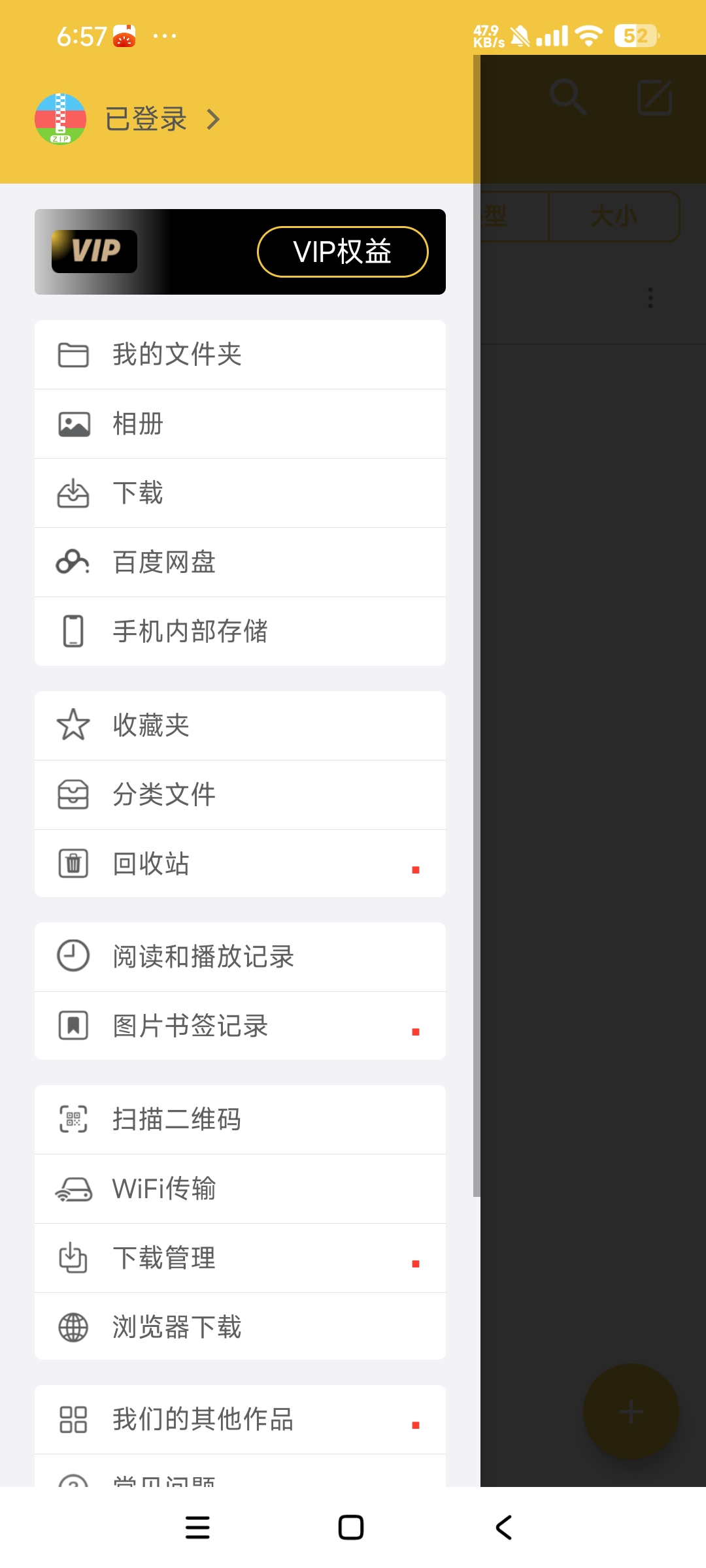Open the 相册 album

[240, 424]
